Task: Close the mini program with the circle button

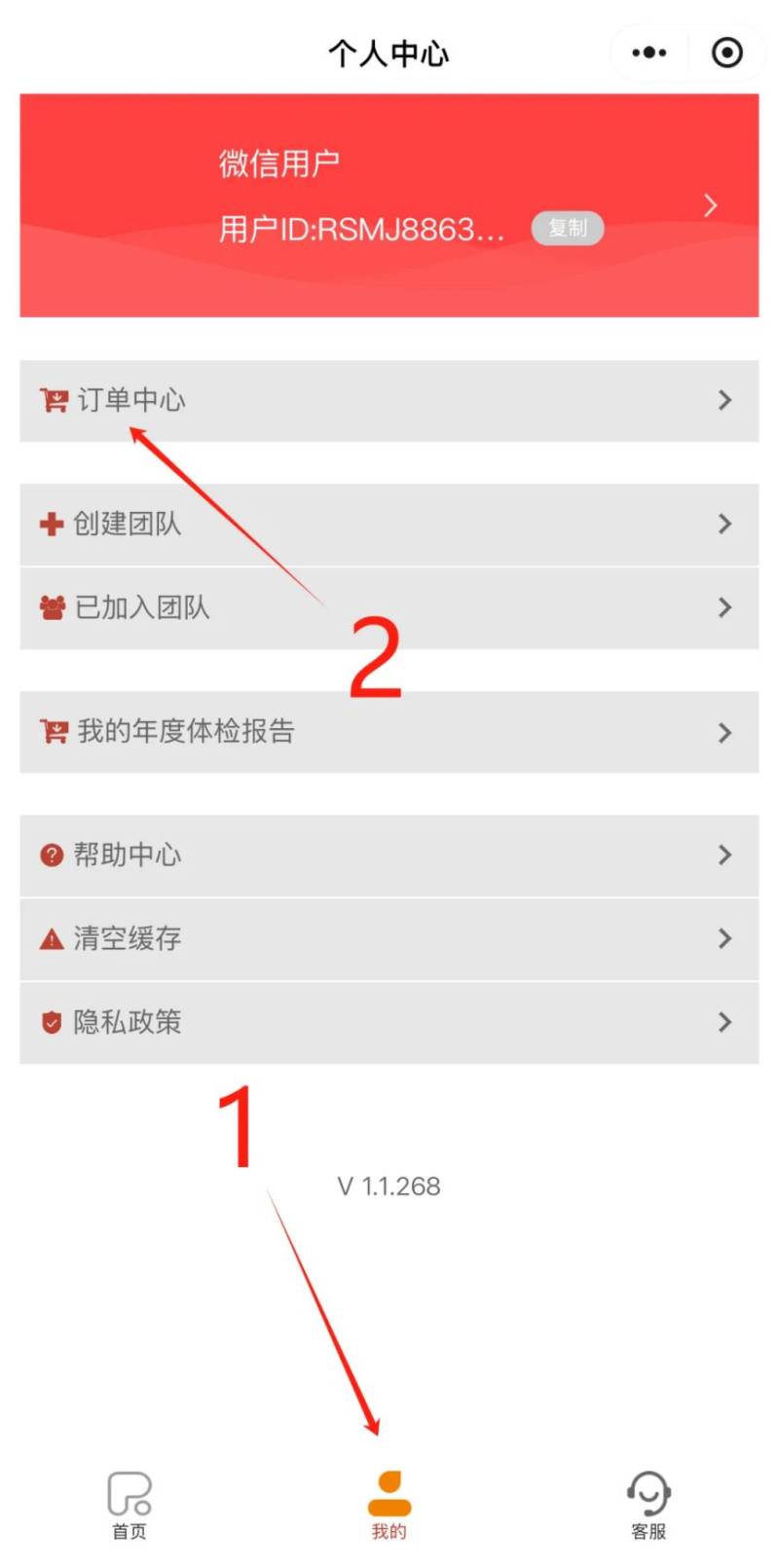Action: click(x=726, y=53)
